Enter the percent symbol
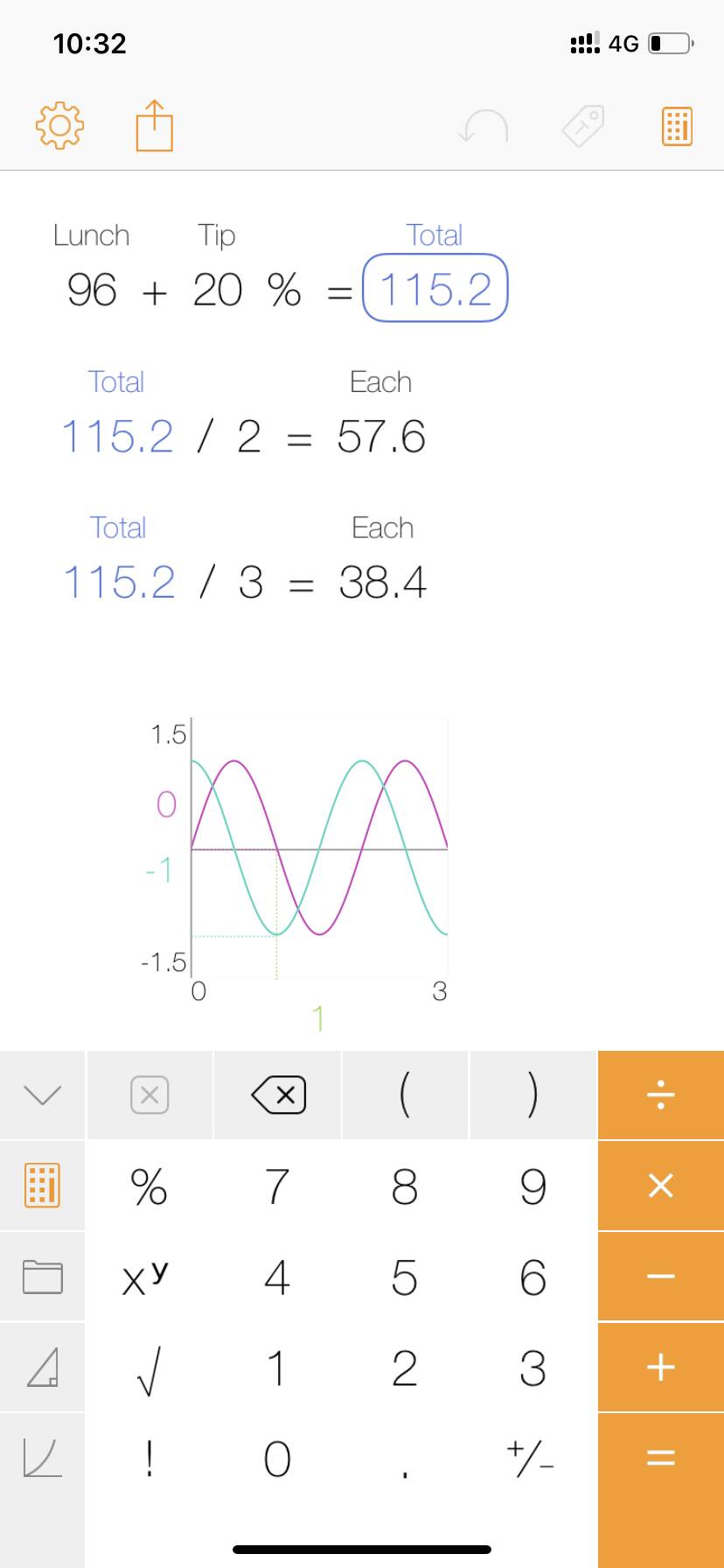The width and height of the screenshot is (724, 1568). [x=149, y=1186]
